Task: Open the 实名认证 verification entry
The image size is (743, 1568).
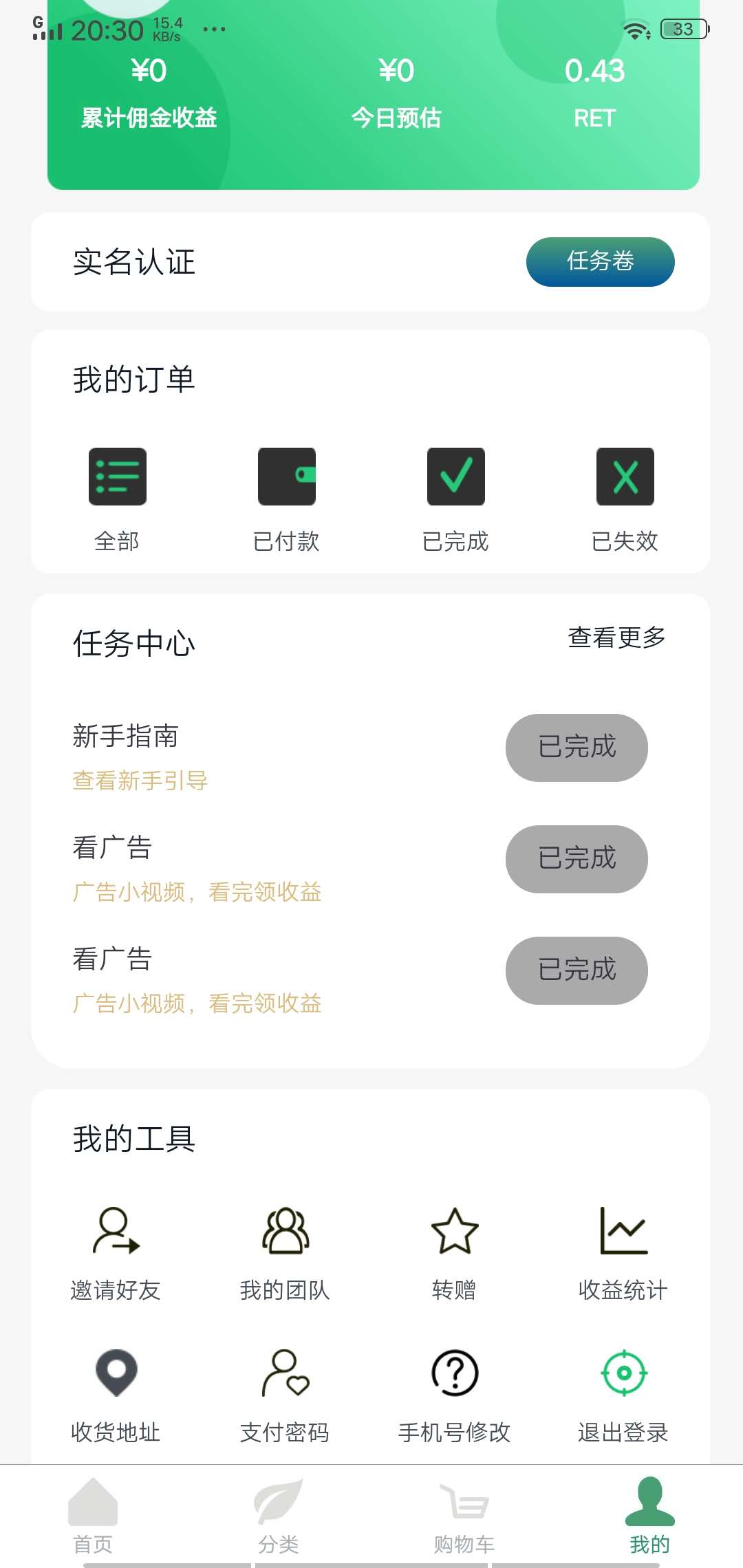Action: [135, 262]
